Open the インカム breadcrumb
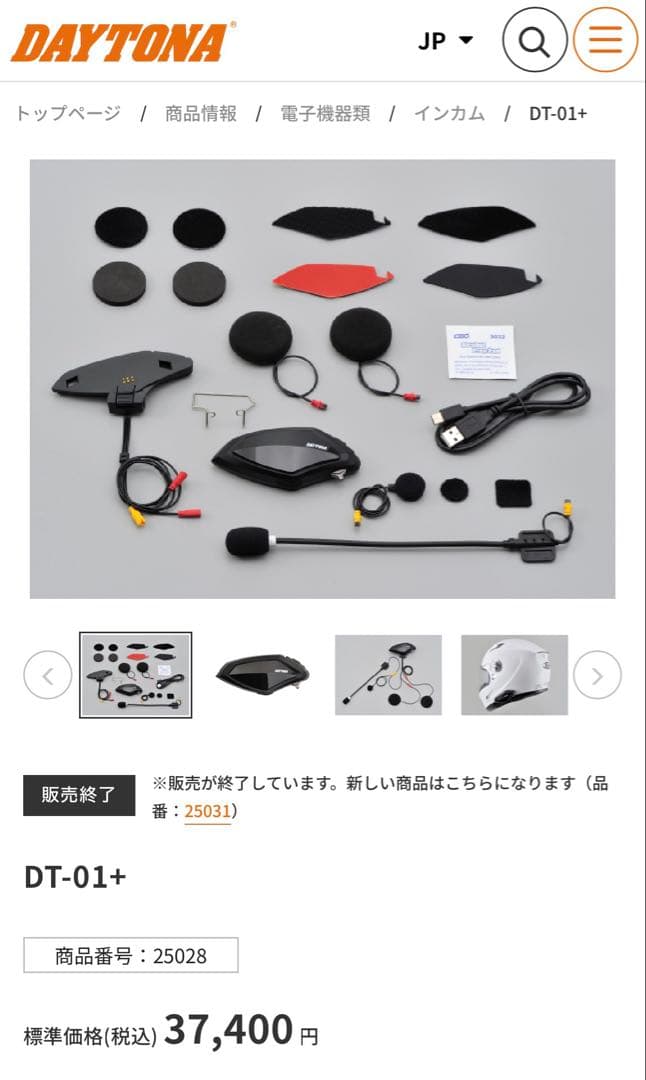Image resolution: width=646 pixels, height=1080 pixels. 450,113
